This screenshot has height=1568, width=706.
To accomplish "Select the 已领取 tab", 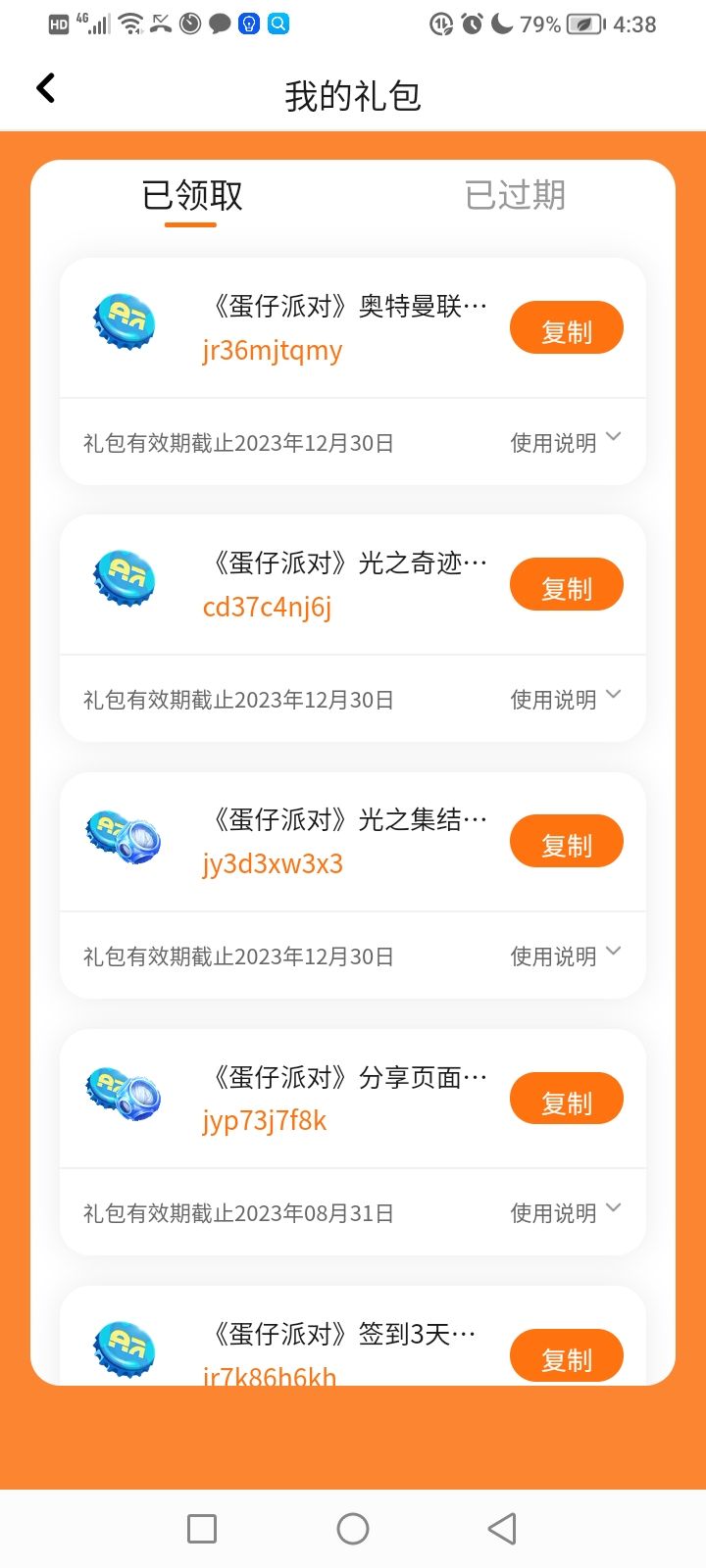I will tap(192, 195).
